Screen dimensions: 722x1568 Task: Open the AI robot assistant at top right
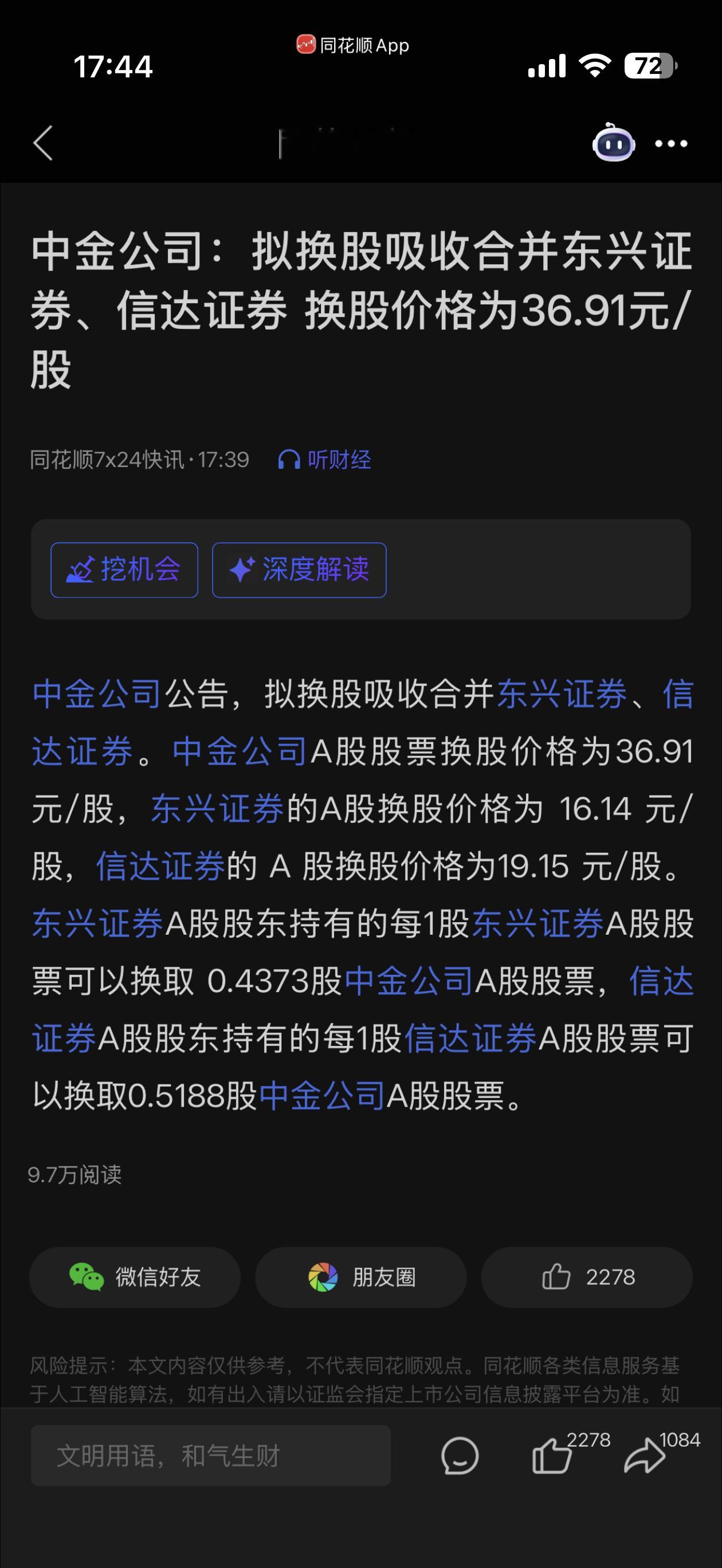click(614, 145)
